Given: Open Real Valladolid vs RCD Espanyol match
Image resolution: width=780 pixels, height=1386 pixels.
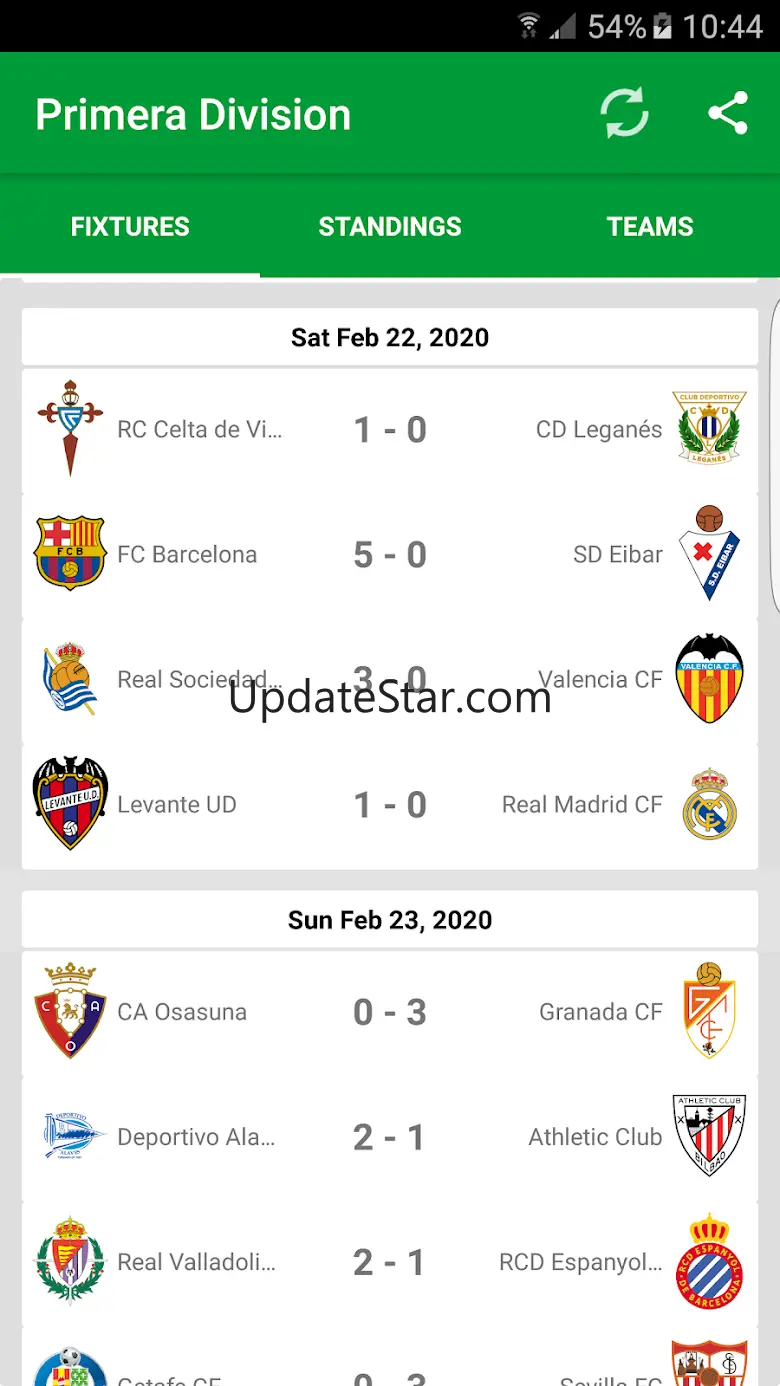Looking at the screenshot, I should (x=390, y=1262).
